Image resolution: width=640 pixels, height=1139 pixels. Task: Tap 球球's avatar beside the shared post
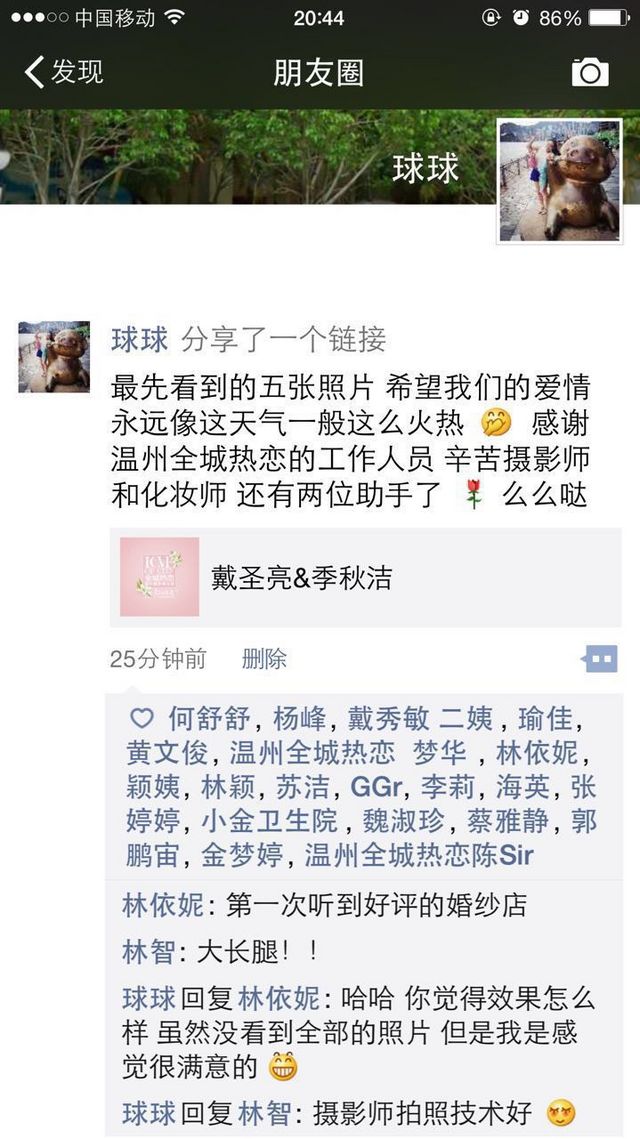pos(54,357)
